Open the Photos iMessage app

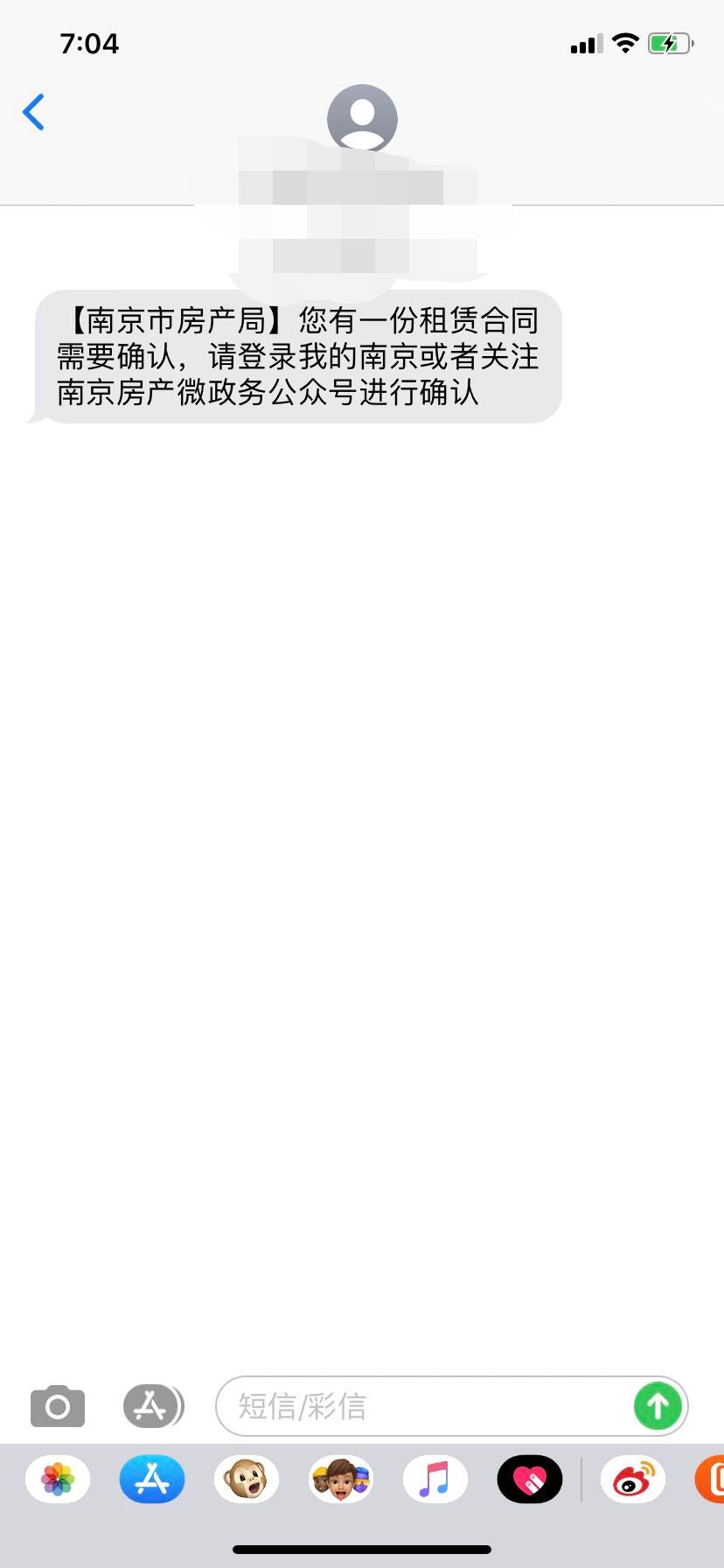tap(58, 1480)
